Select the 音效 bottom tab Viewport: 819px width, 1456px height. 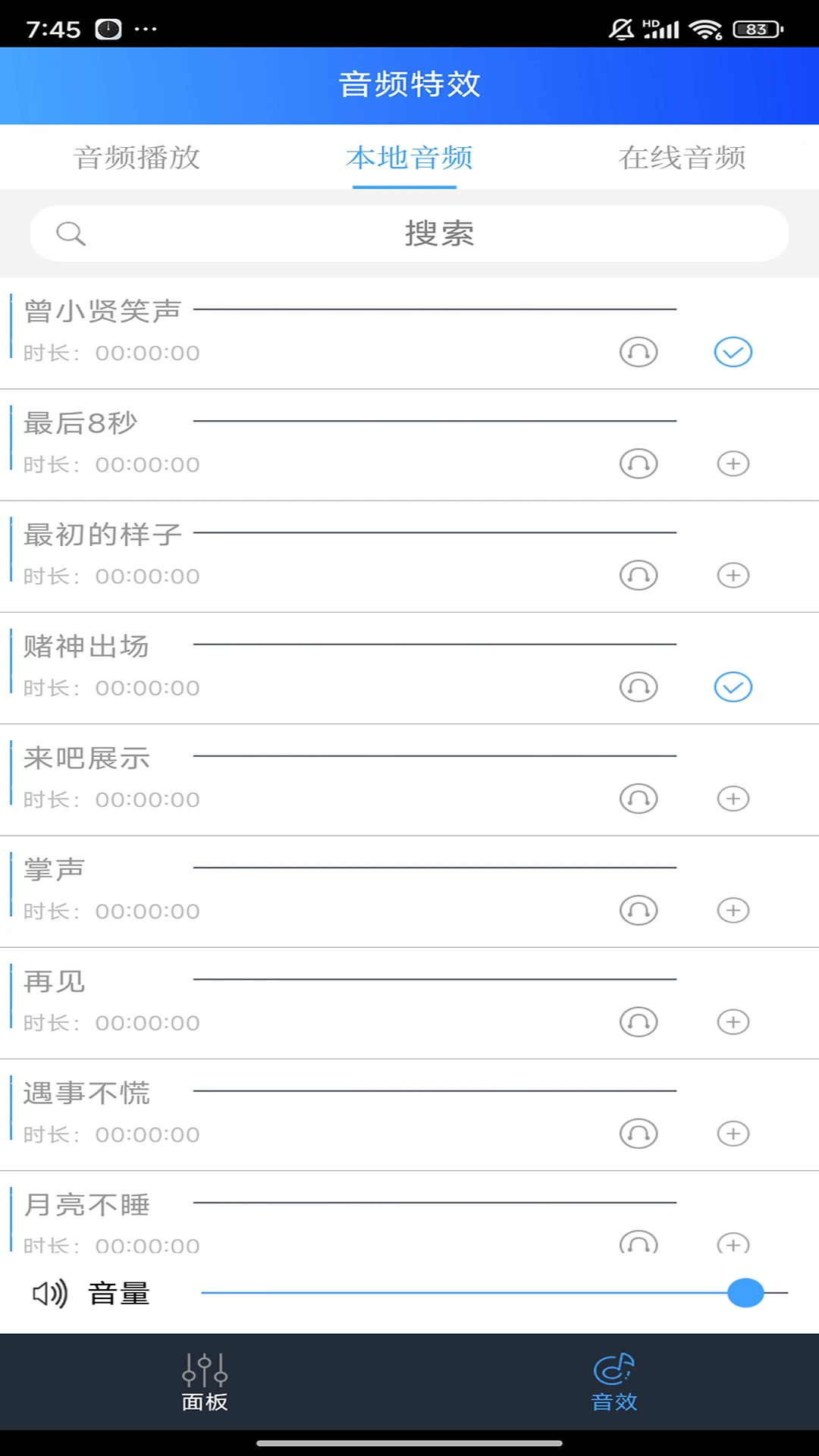click(x=614, y=1382)
